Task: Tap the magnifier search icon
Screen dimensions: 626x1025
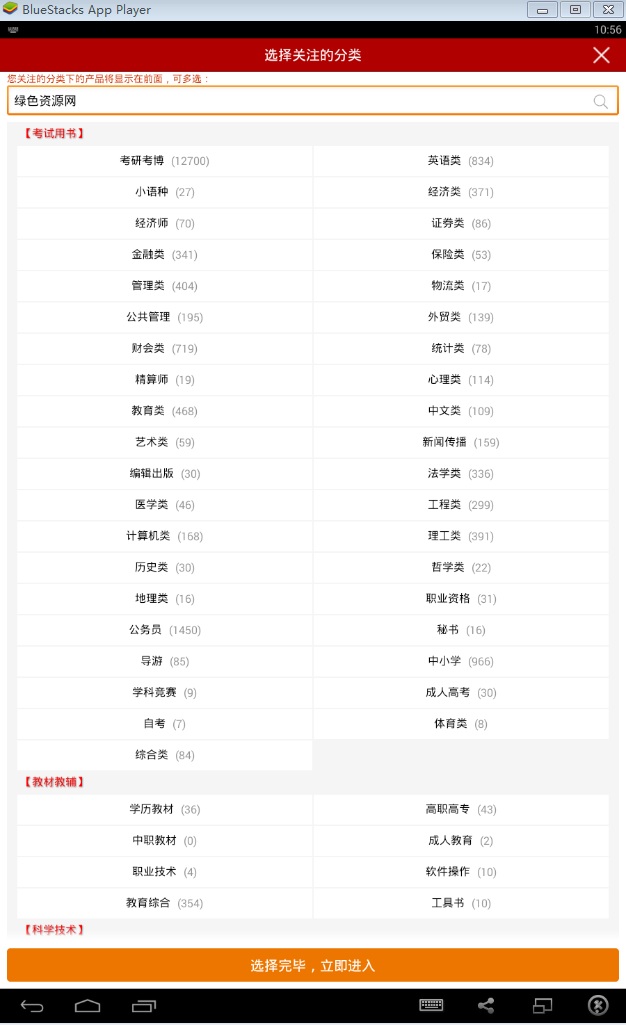Action: pyautogui.click(x=601, y=101)
